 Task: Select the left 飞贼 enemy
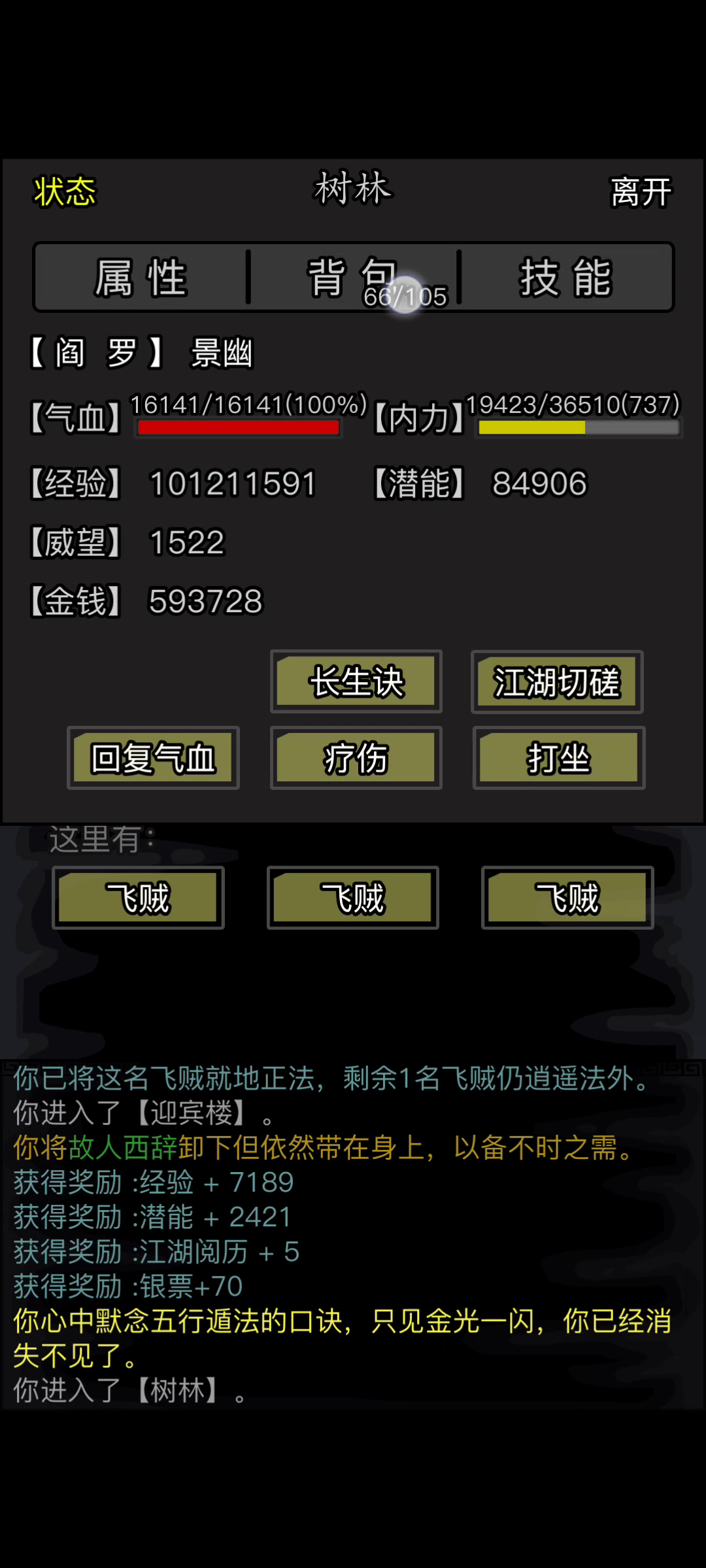138,898
